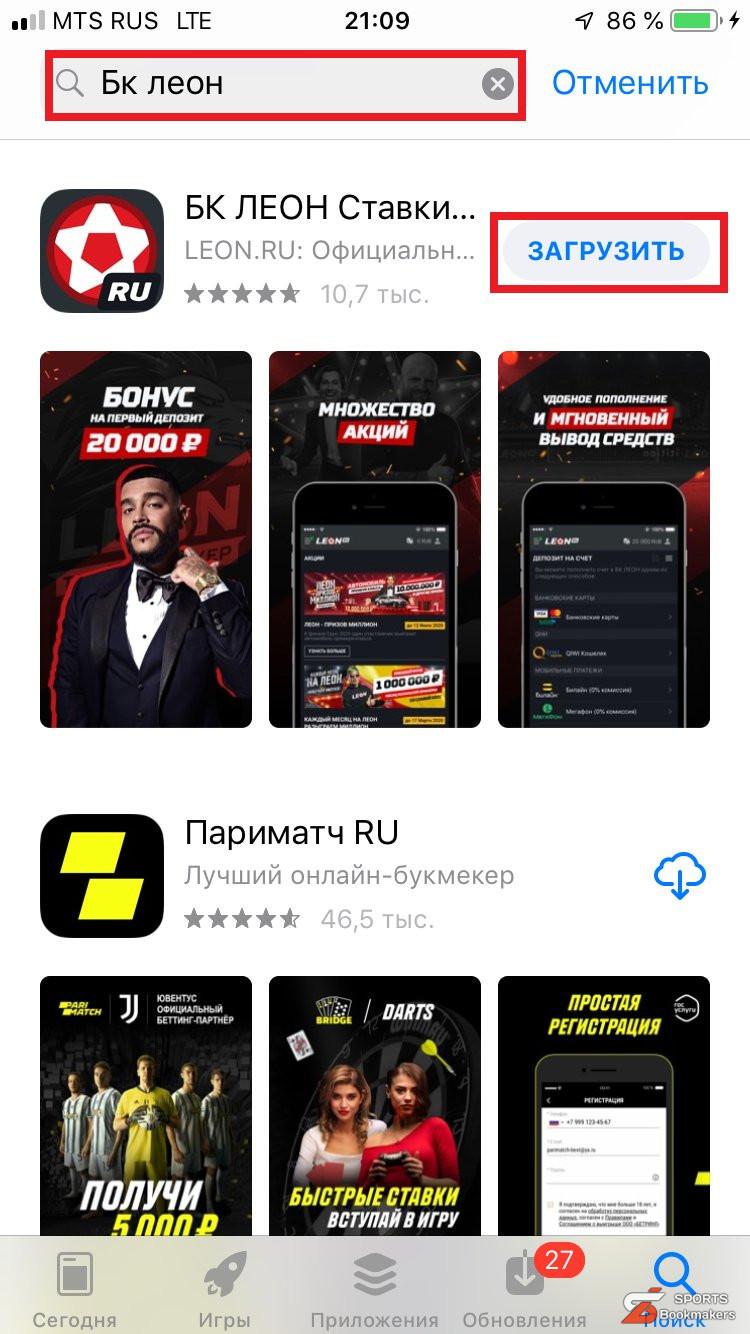Viewport: 750px width, 1334px height.
Task: View the "Мгновенный вывод средств" screenshot
Action: pos(604,539)
